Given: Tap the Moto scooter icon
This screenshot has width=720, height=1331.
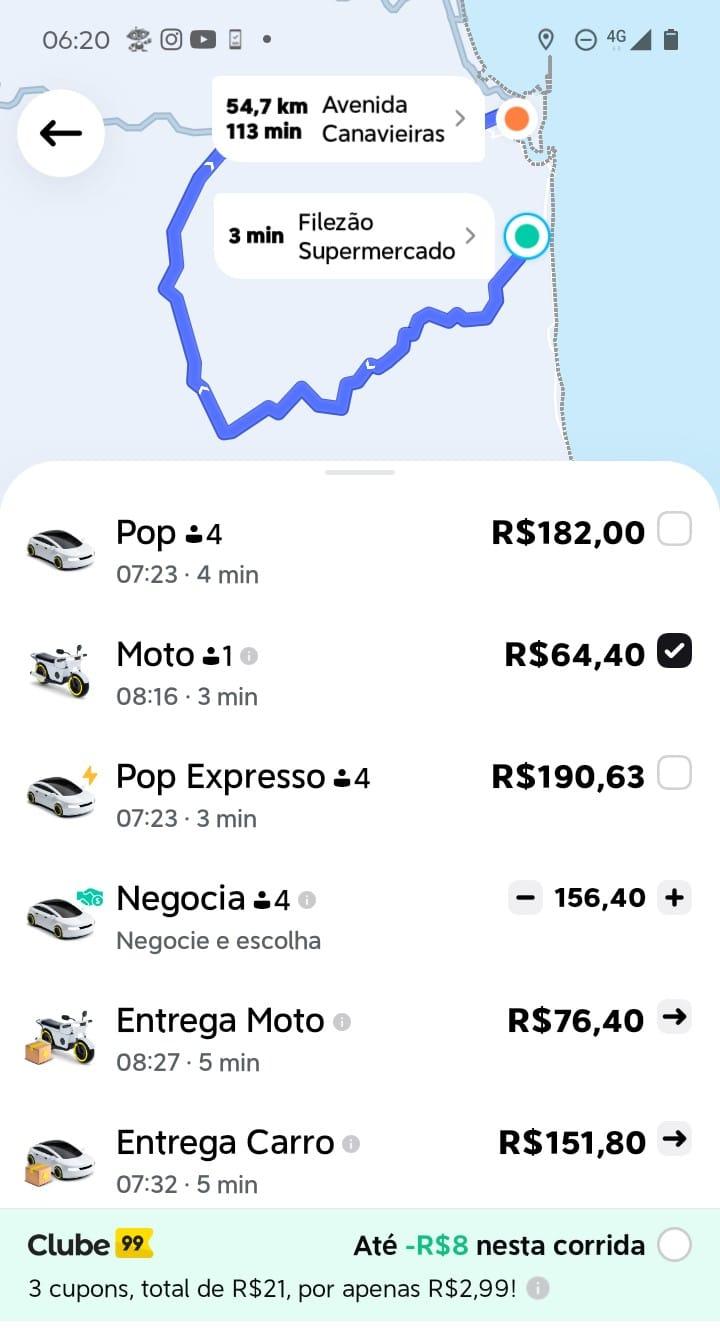Looking at the screenshot, I should (59, 667).
